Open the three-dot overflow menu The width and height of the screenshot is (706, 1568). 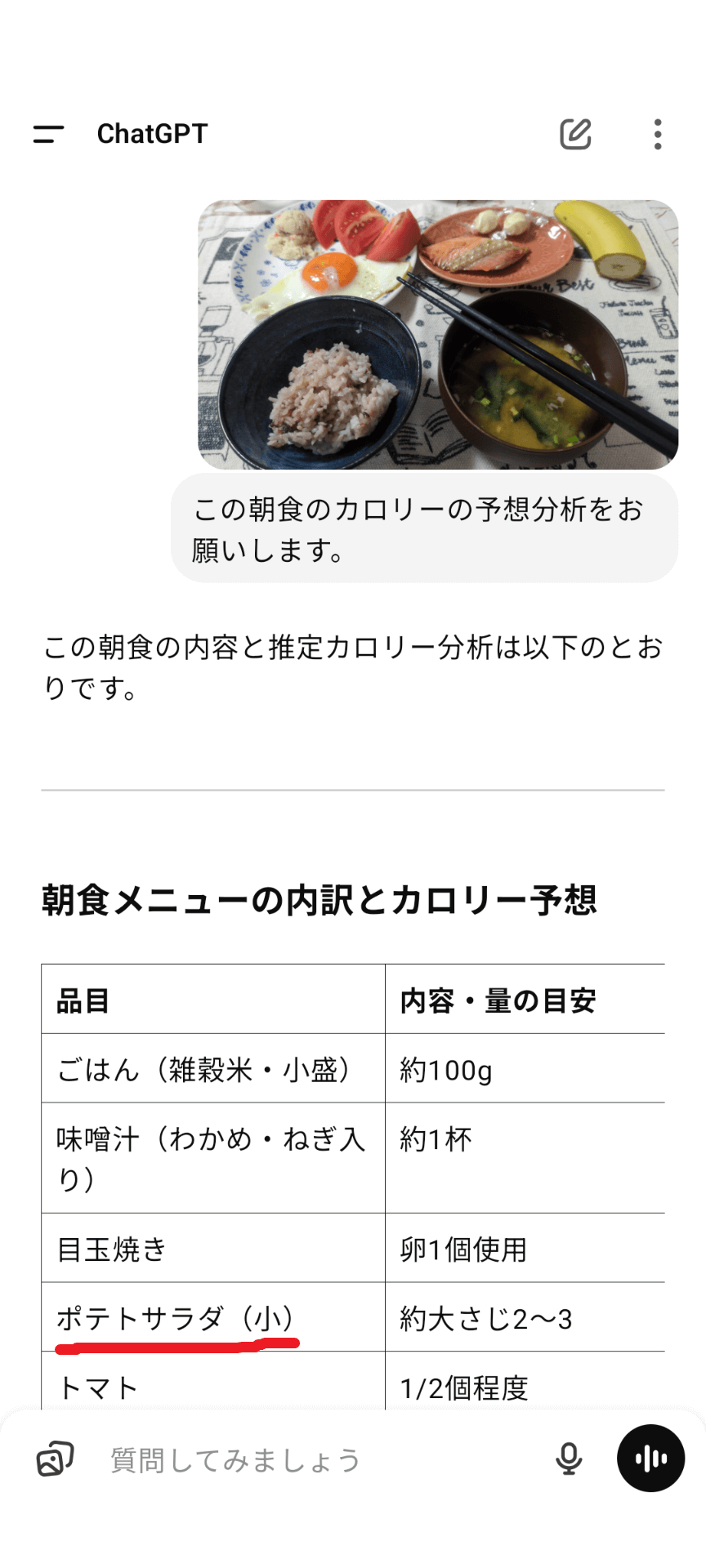658,134
